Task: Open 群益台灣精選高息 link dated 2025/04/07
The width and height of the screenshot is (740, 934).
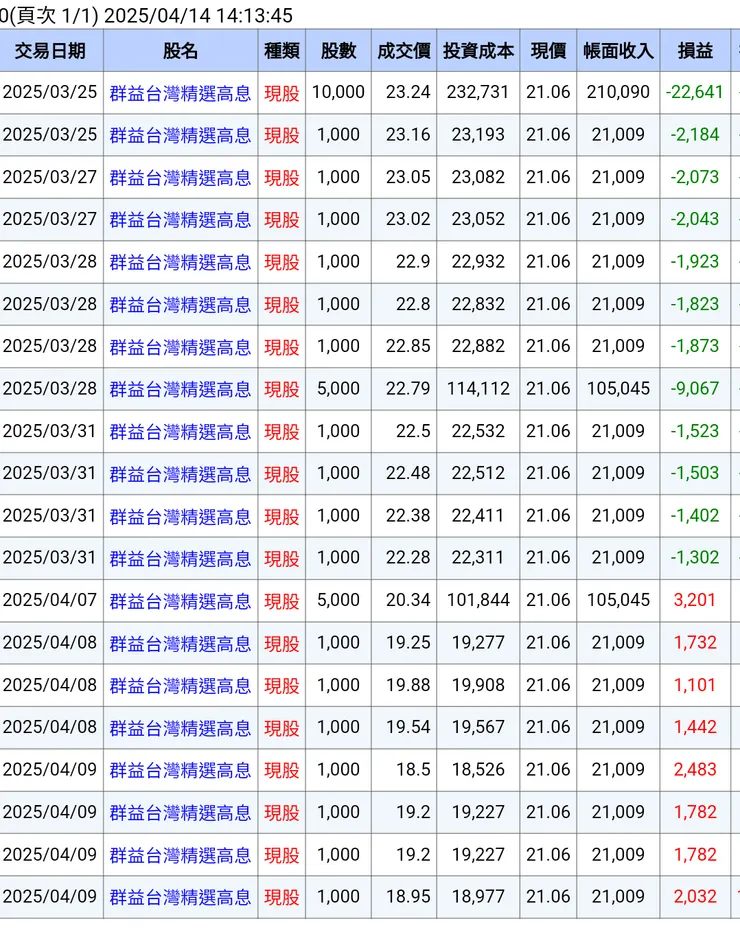Action: click(180, 601)
